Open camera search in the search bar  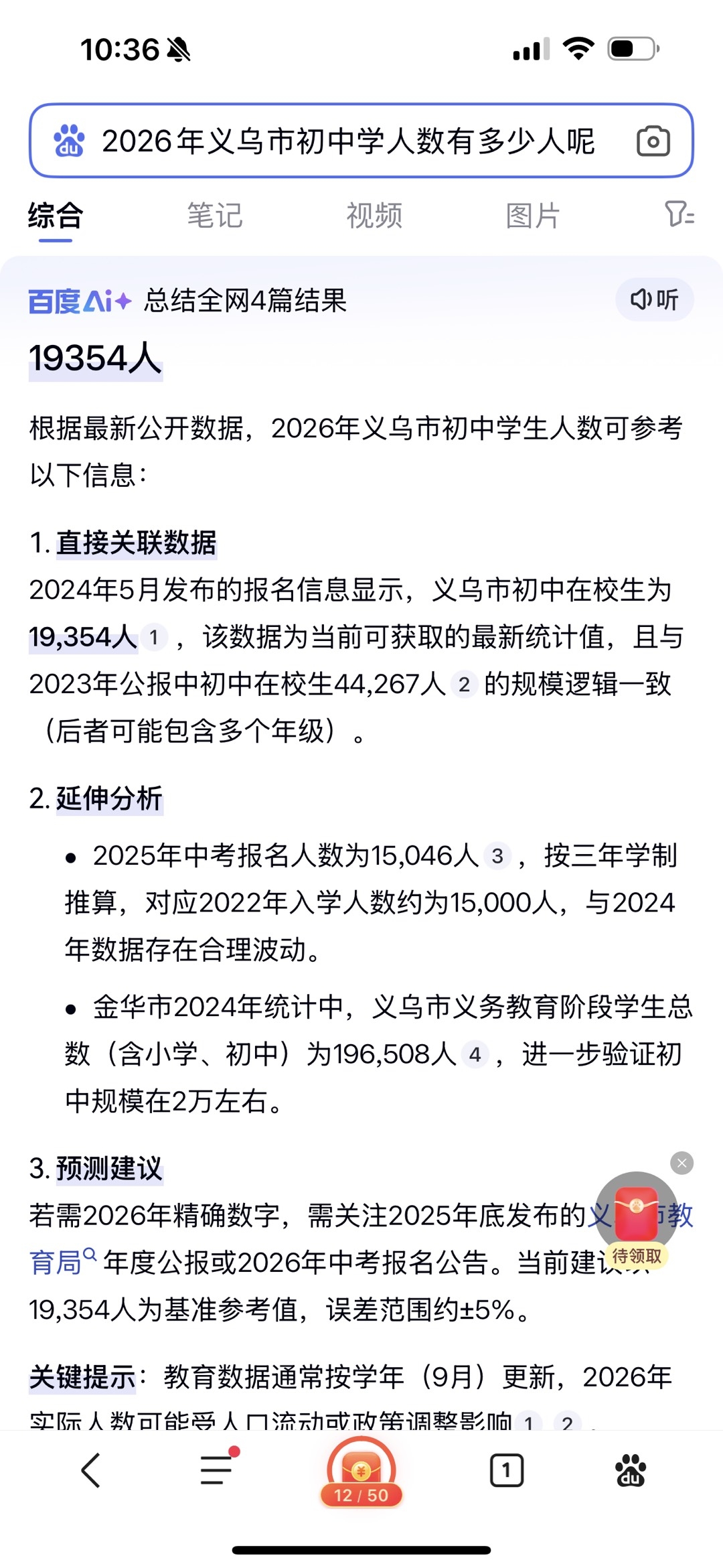click(x=653, y=141)
